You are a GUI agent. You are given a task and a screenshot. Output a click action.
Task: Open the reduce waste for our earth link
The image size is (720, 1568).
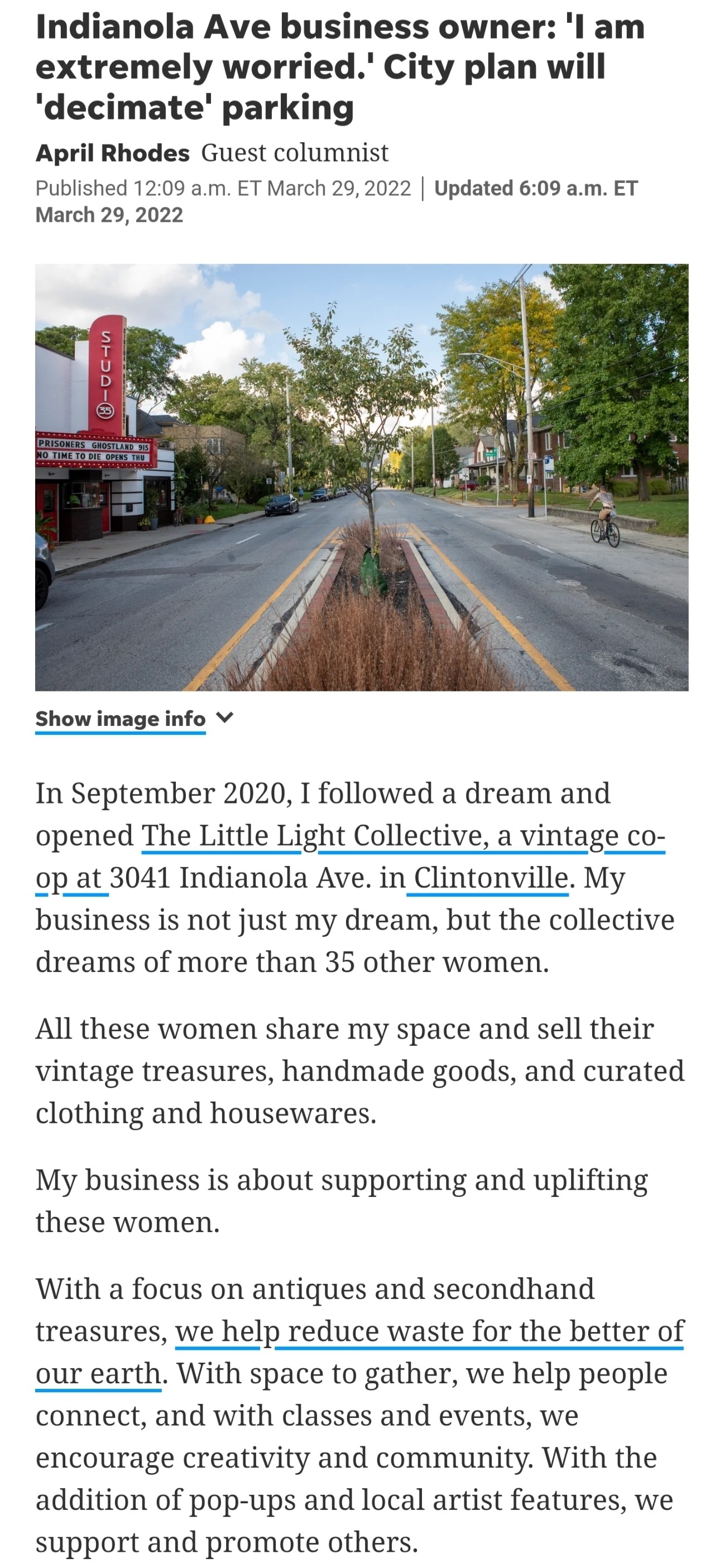[x=430, y=1331]
